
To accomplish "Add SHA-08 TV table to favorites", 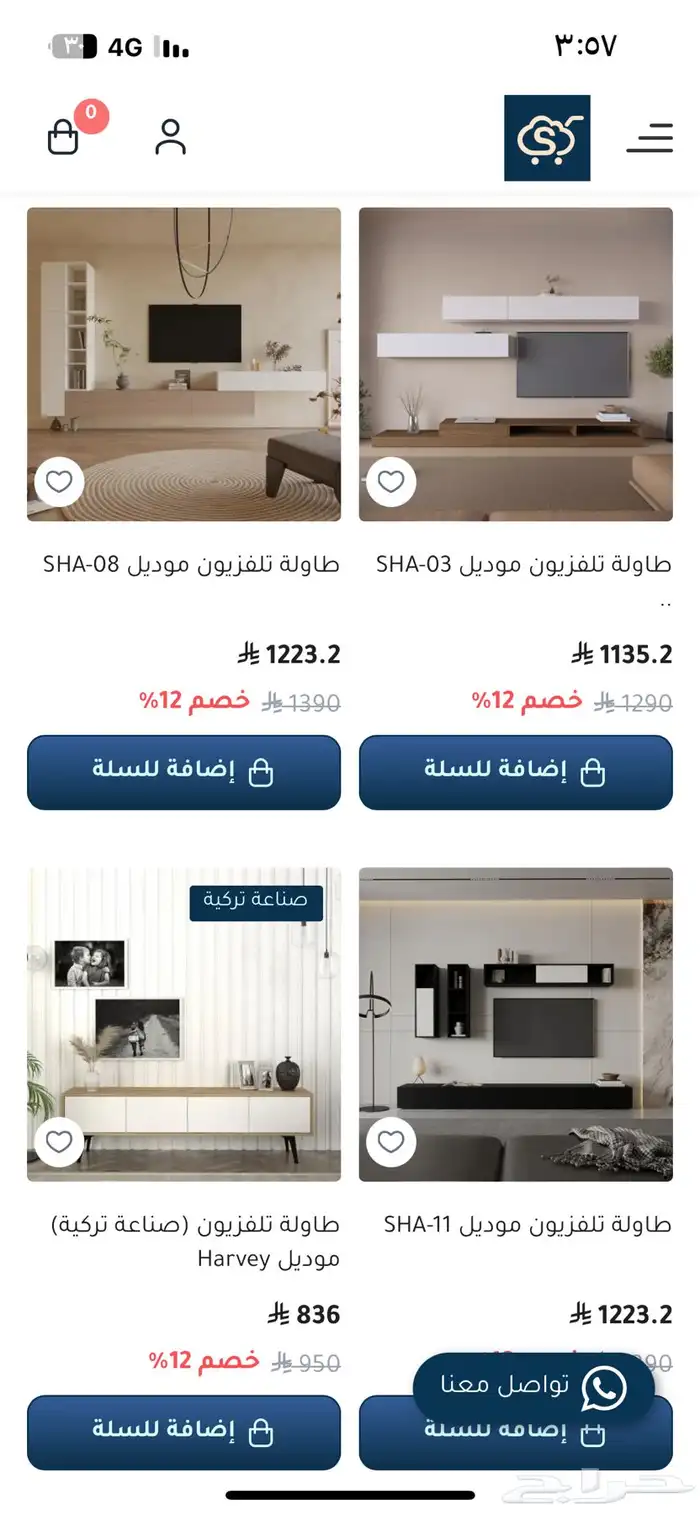I will [59, 482].
